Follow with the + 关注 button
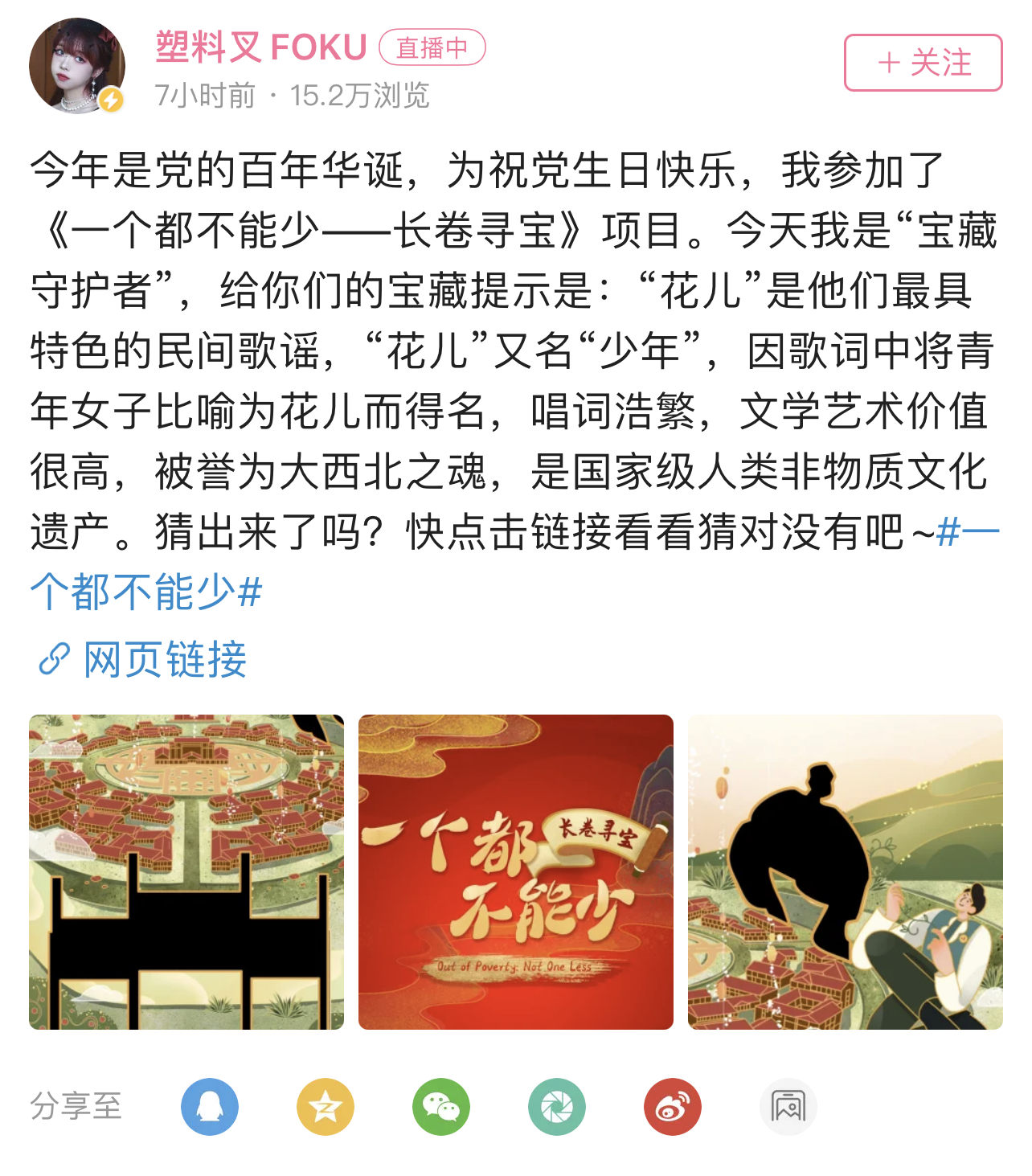The image size is (1032, 1176). click(923, 63)
